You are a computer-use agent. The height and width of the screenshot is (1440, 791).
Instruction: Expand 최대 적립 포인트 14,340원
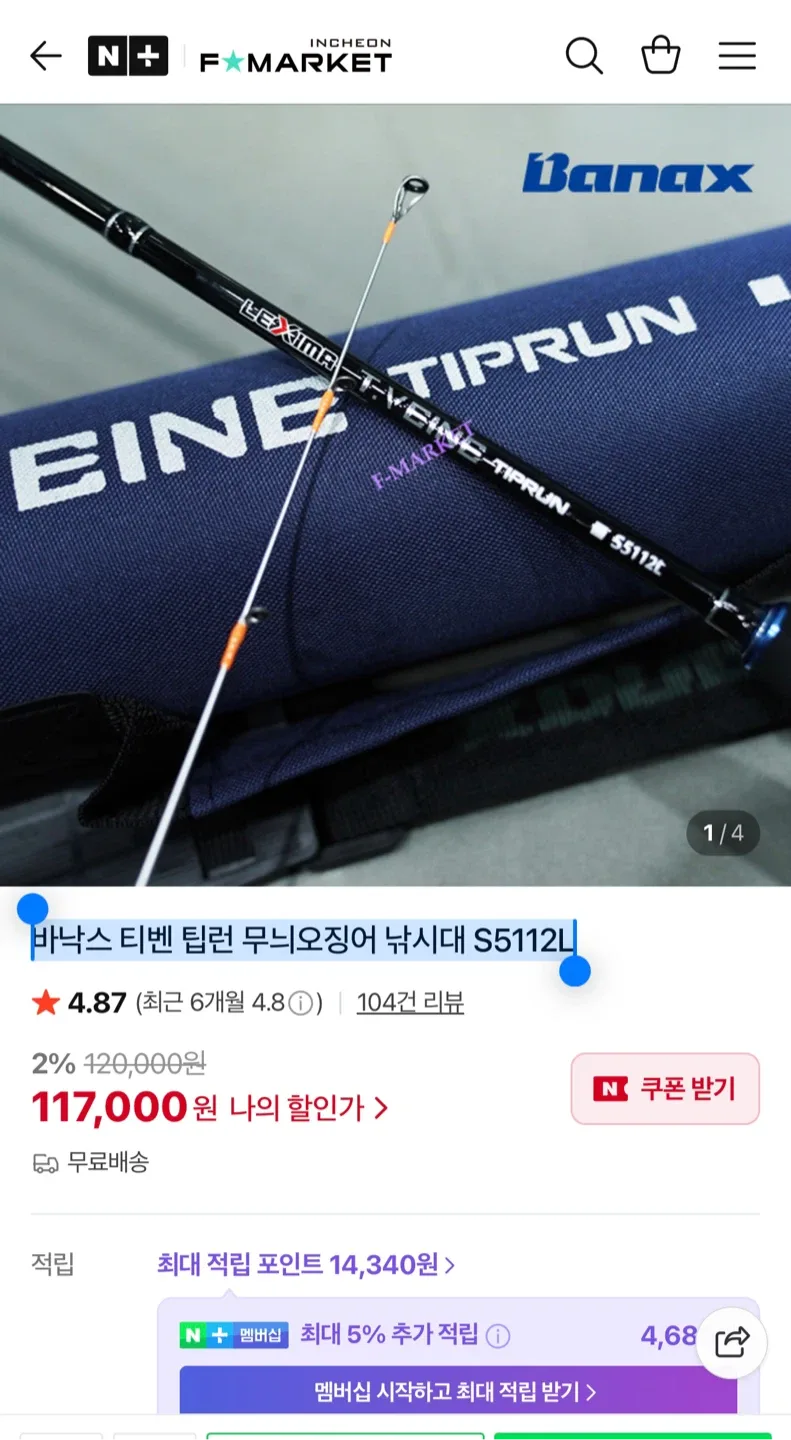[306, 1265]
